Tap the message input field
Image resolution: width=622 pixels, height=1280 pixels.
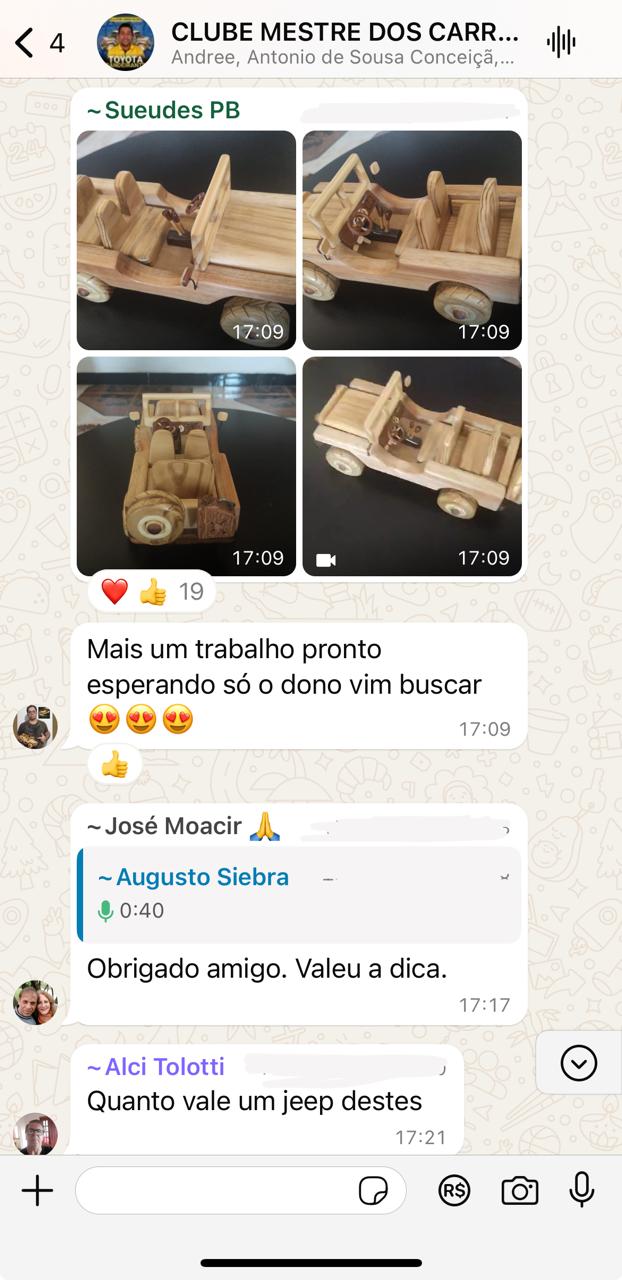point(215,1191)
